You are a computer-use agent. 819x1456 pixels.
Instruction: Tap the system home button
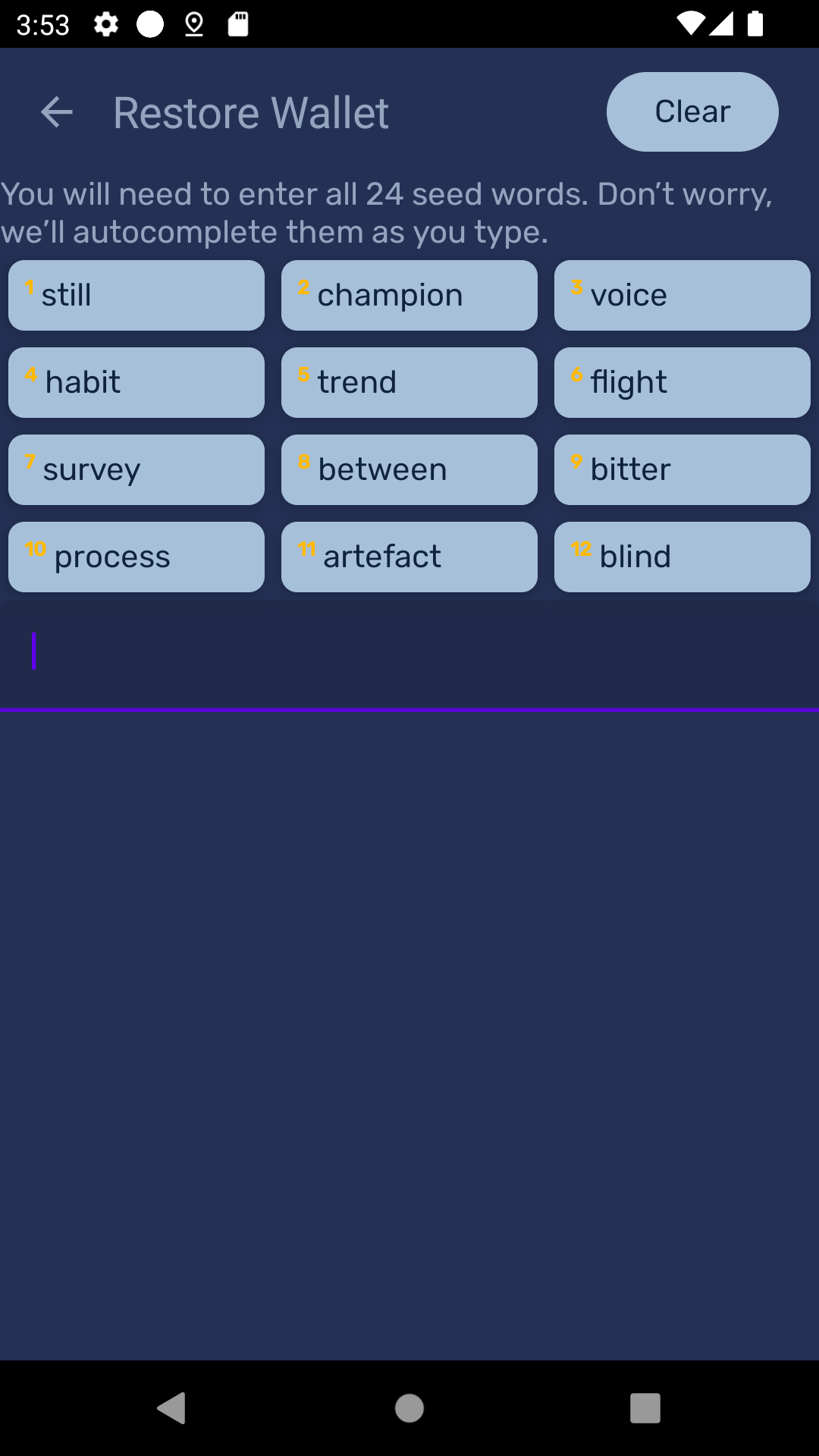pyautogui.click(x=409, y=1408)
